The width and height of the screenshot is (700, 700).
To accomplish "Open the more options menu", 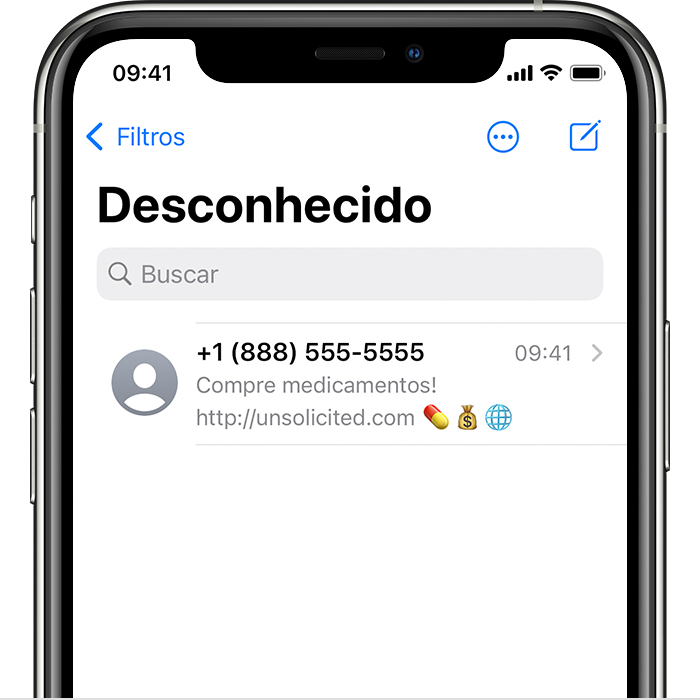I will (x=503, y=137).
